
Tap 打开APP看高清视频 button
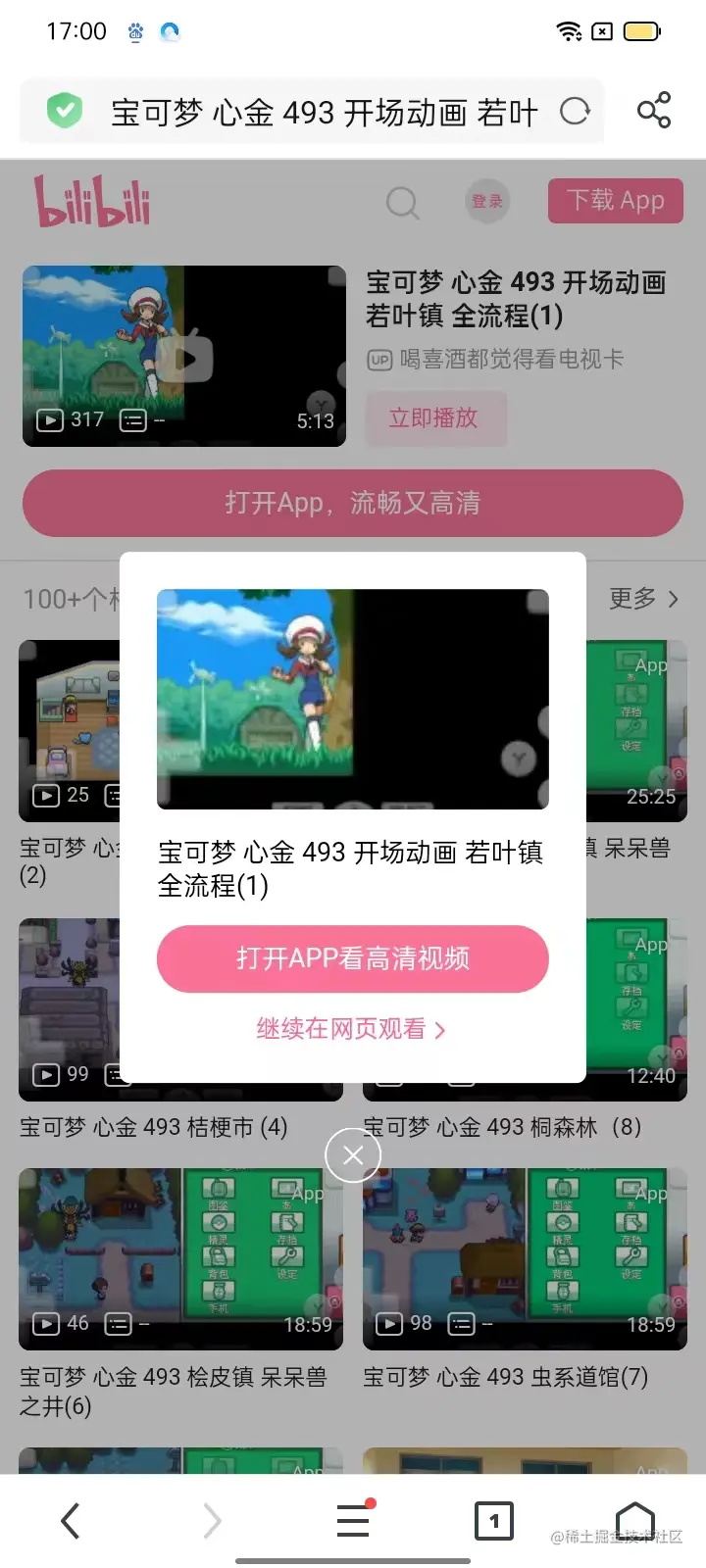pos(352,958)
